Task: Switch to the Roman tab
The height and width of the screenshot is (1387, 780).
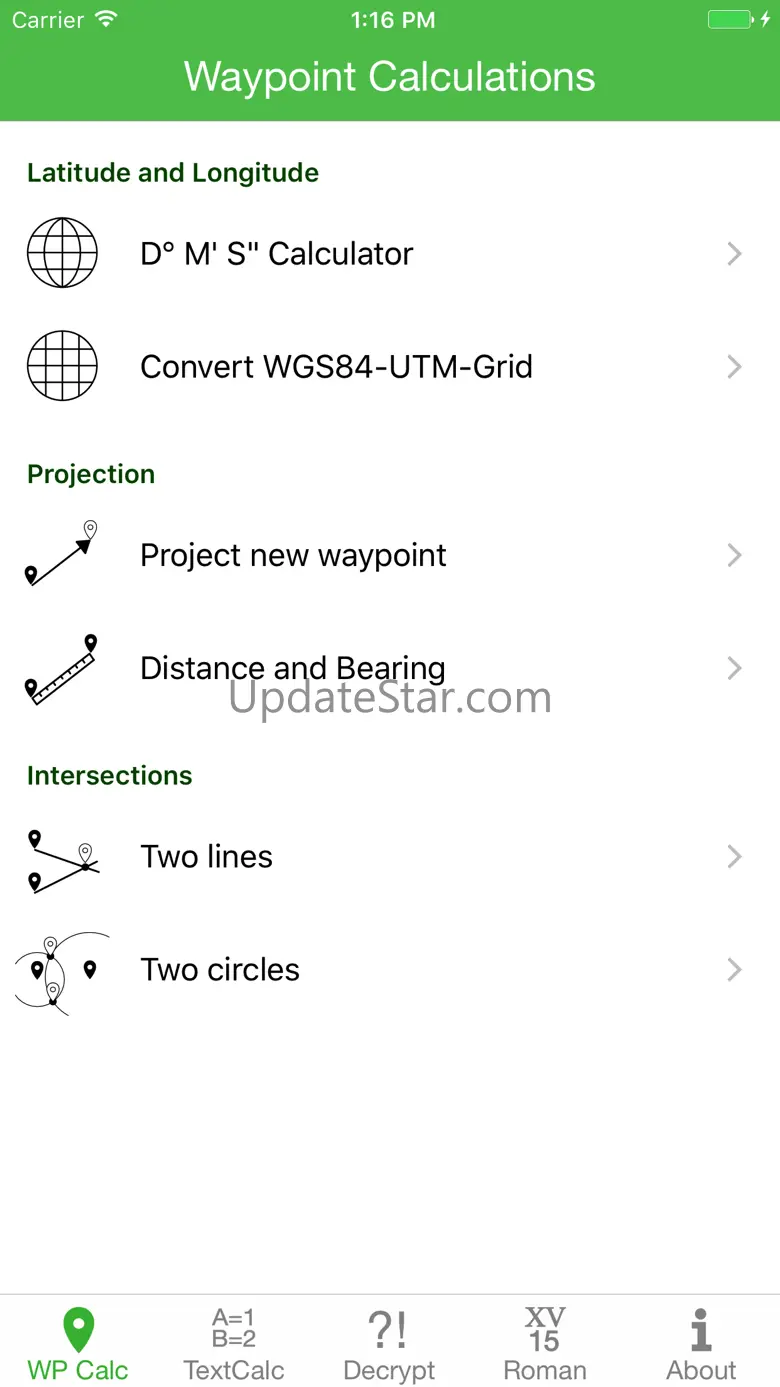Action: (x=545, y=1343)
